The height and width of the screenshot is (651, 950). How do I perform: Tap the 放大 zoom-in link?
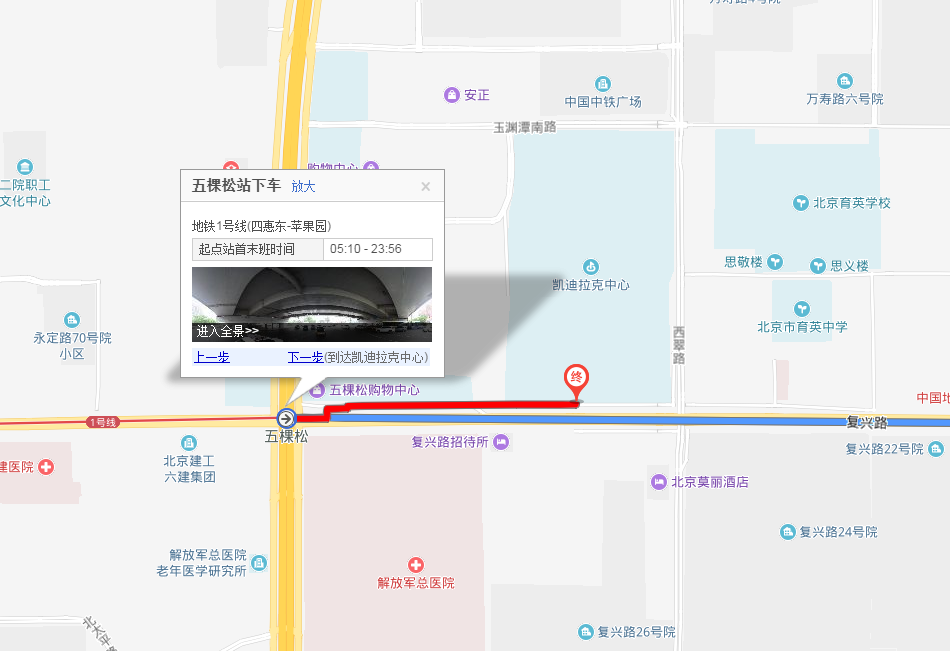[303, 186]
